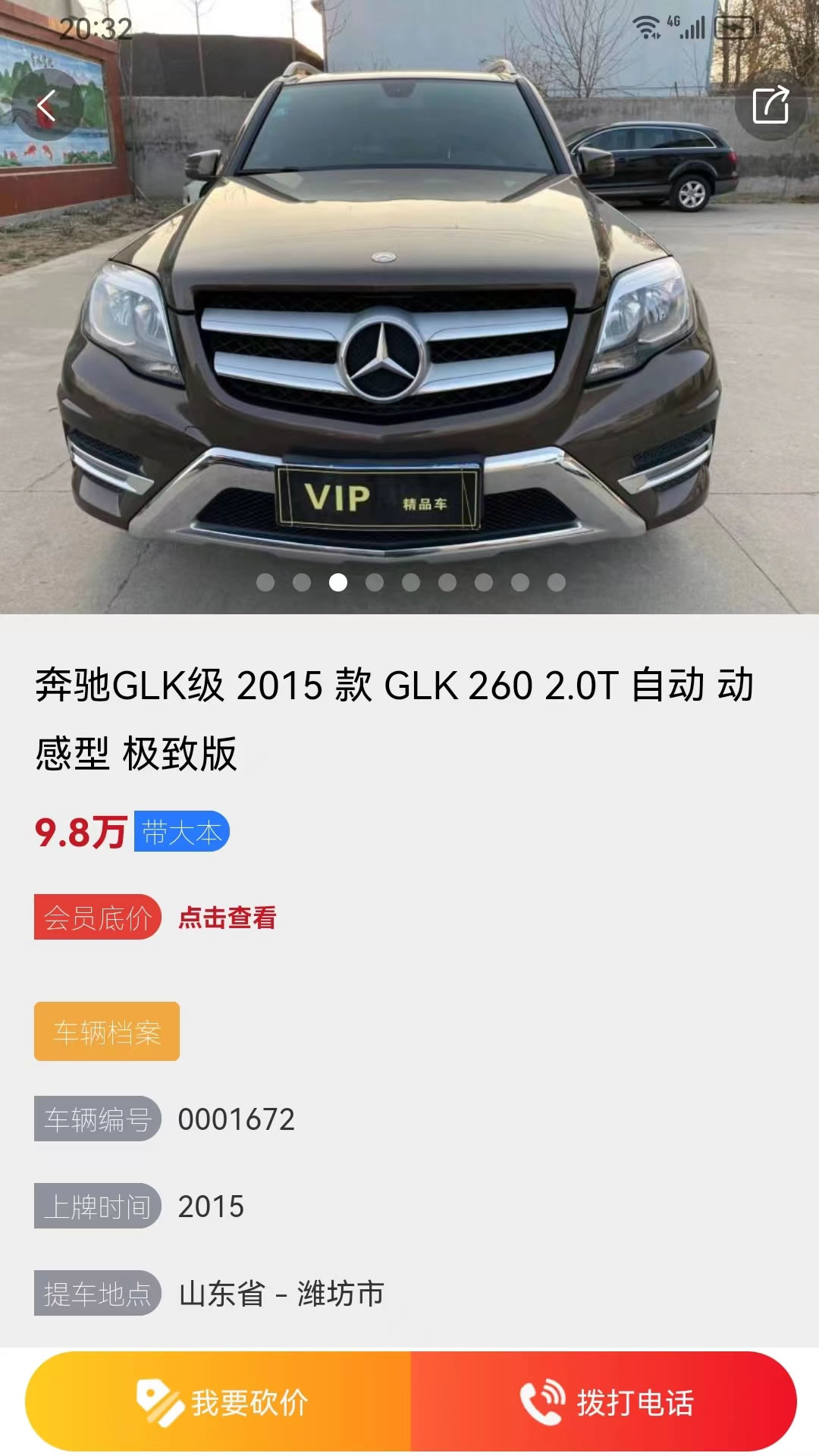819x1456 pixels.
Task: Share this car listing
Action: pyautogui.click(x=770, y=105)
